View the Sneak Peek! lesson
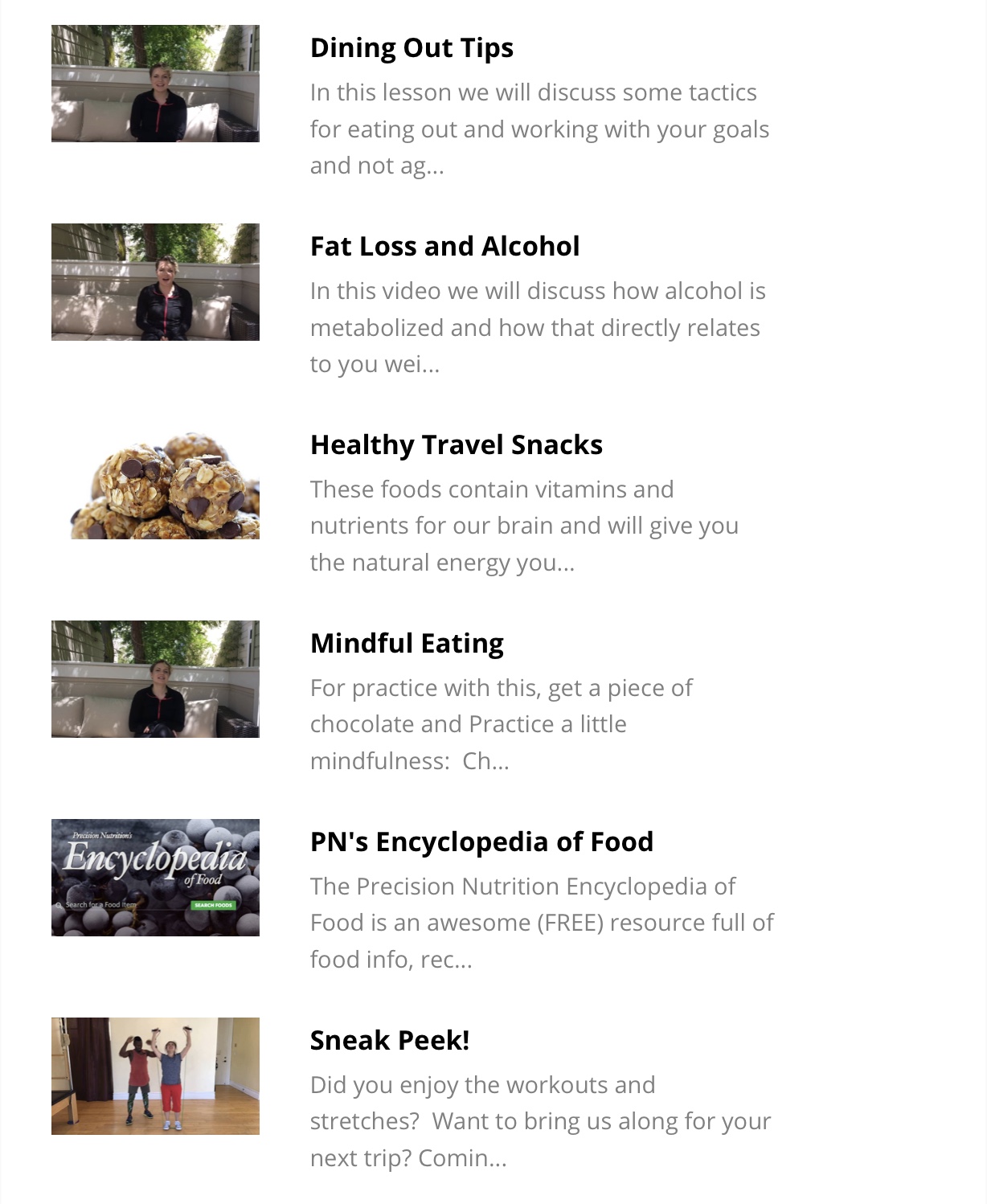Screen dimensions: 987x1204 [x=390, y=1041]
